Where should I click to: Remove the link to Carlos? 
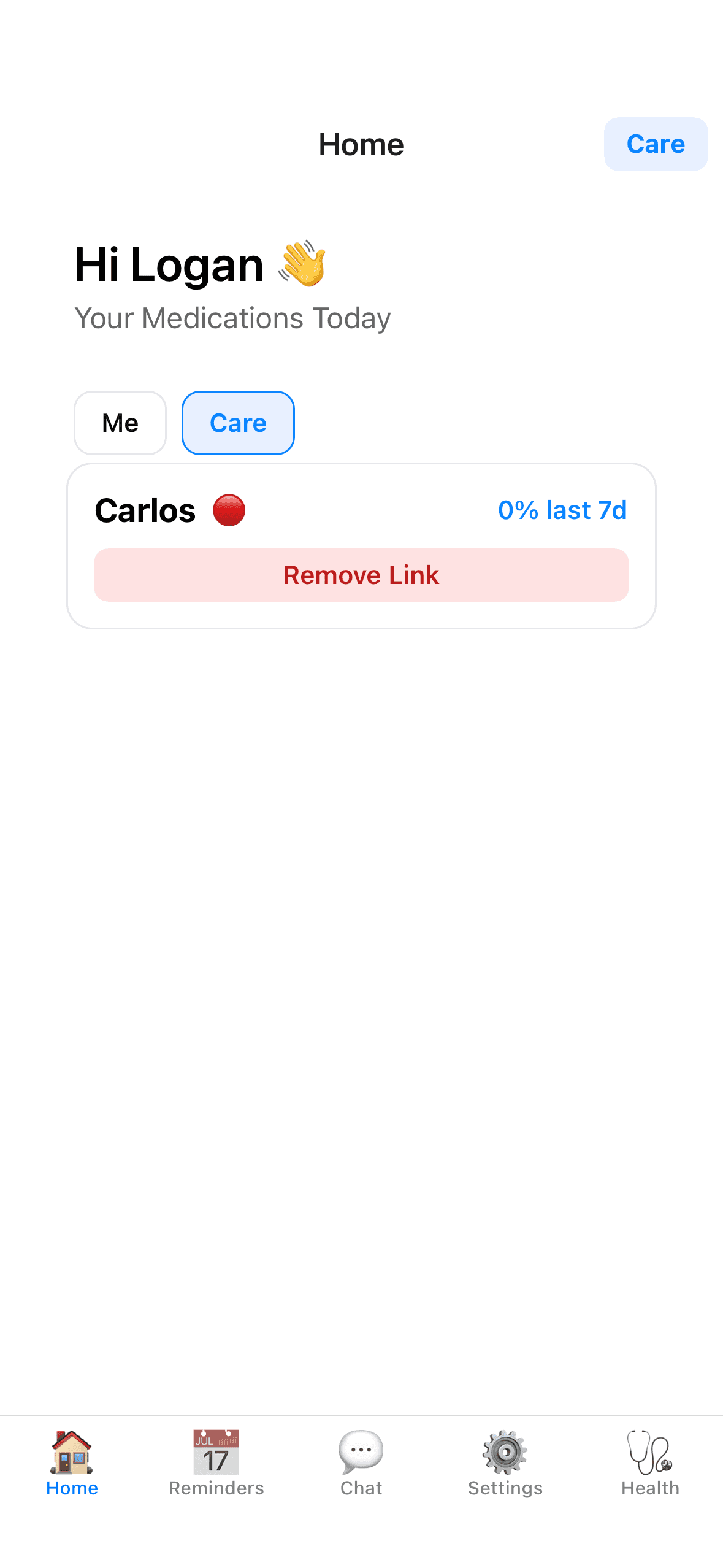coord(361,575)
